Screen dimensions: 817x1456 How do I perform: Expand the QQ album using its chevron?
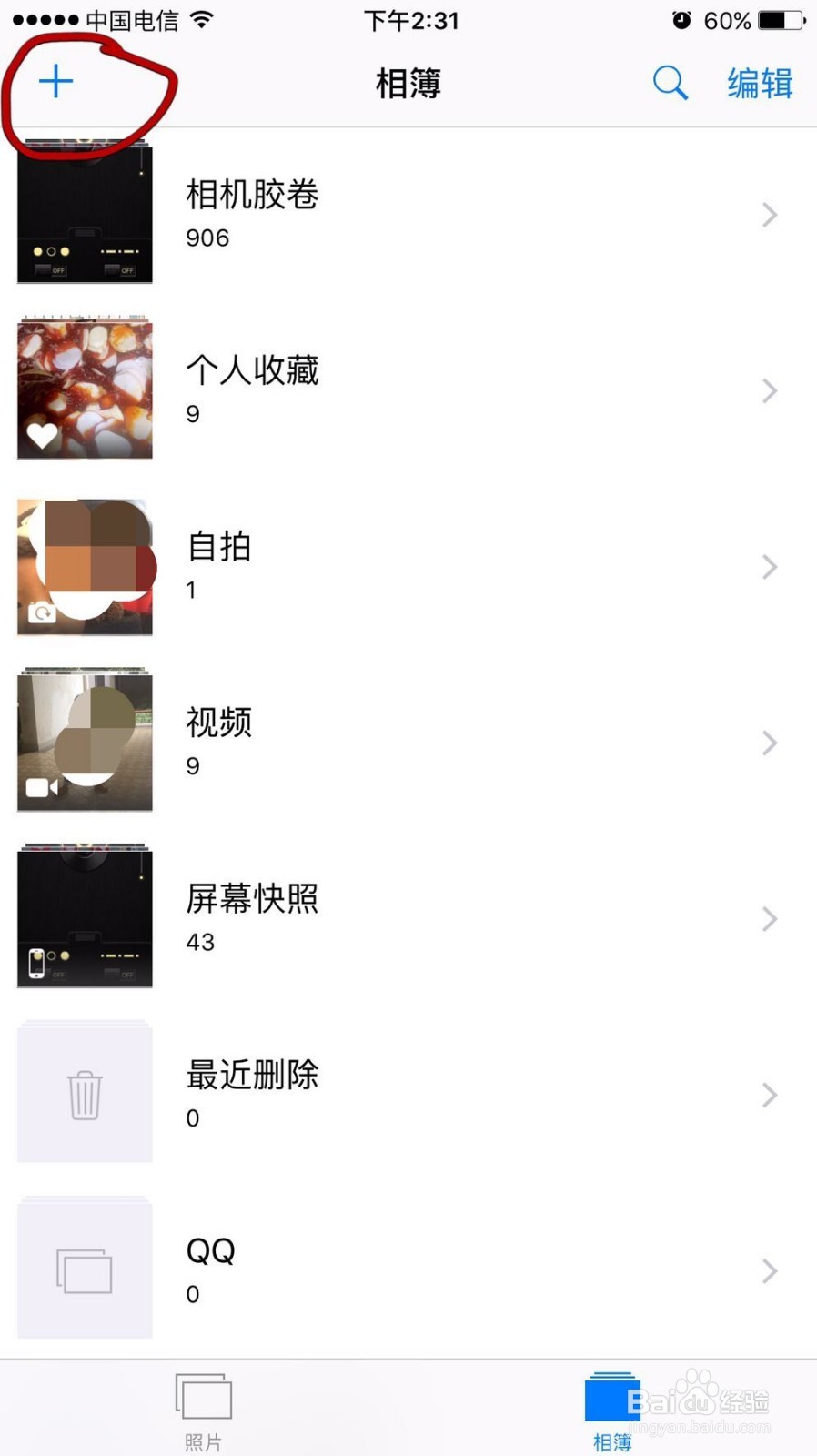click(x=769, y=1270)
